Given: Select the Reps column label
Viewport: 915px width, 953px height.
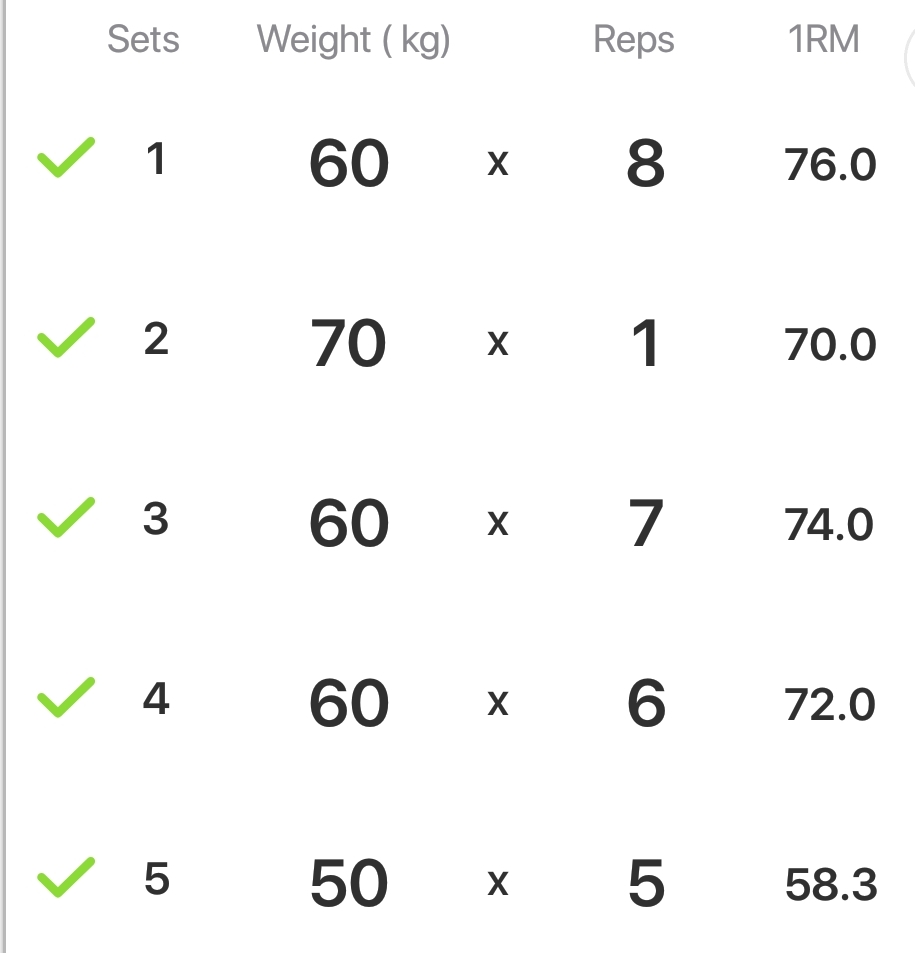Looking at the screenshot, I should click(x=635, y=40).
